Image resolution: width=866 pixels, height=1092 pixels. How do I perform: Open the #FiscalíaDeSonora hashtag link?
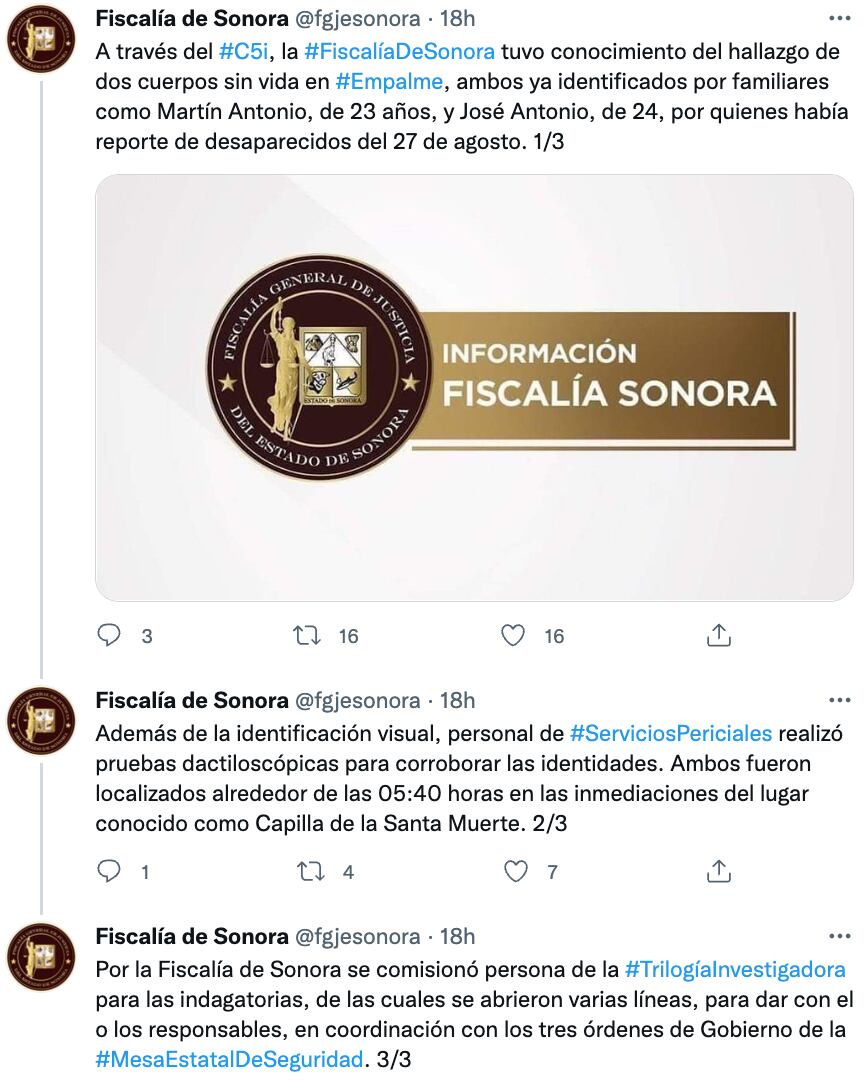399,50
